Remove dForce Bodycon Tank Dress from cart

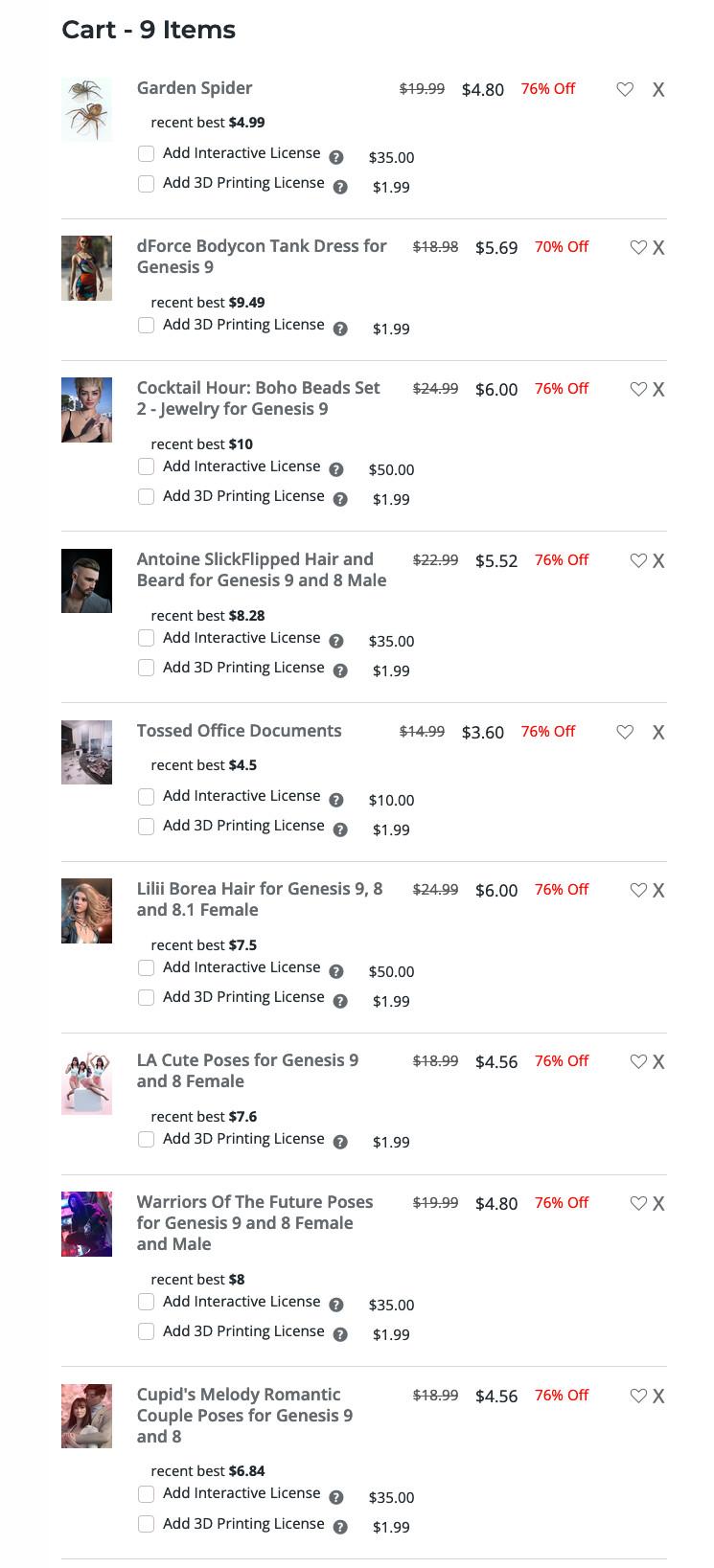pos(658,248)
